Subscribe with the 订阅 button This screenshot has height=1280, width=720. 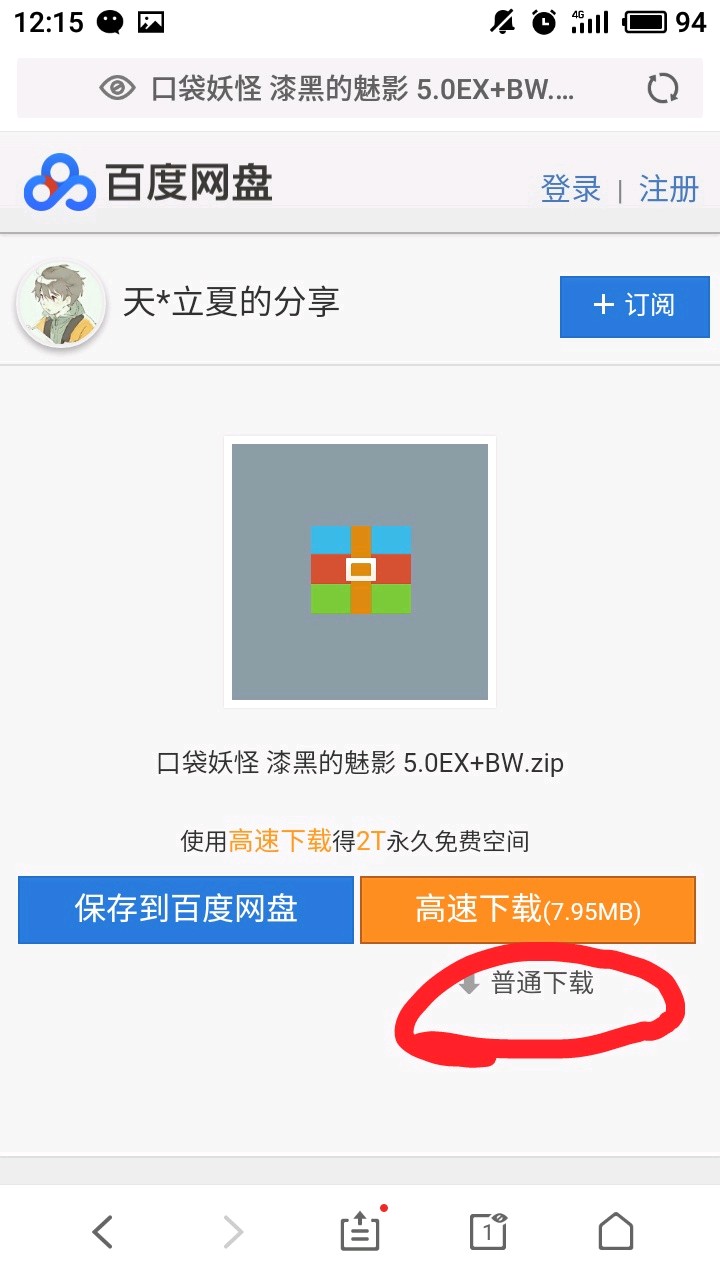point(634,306)
